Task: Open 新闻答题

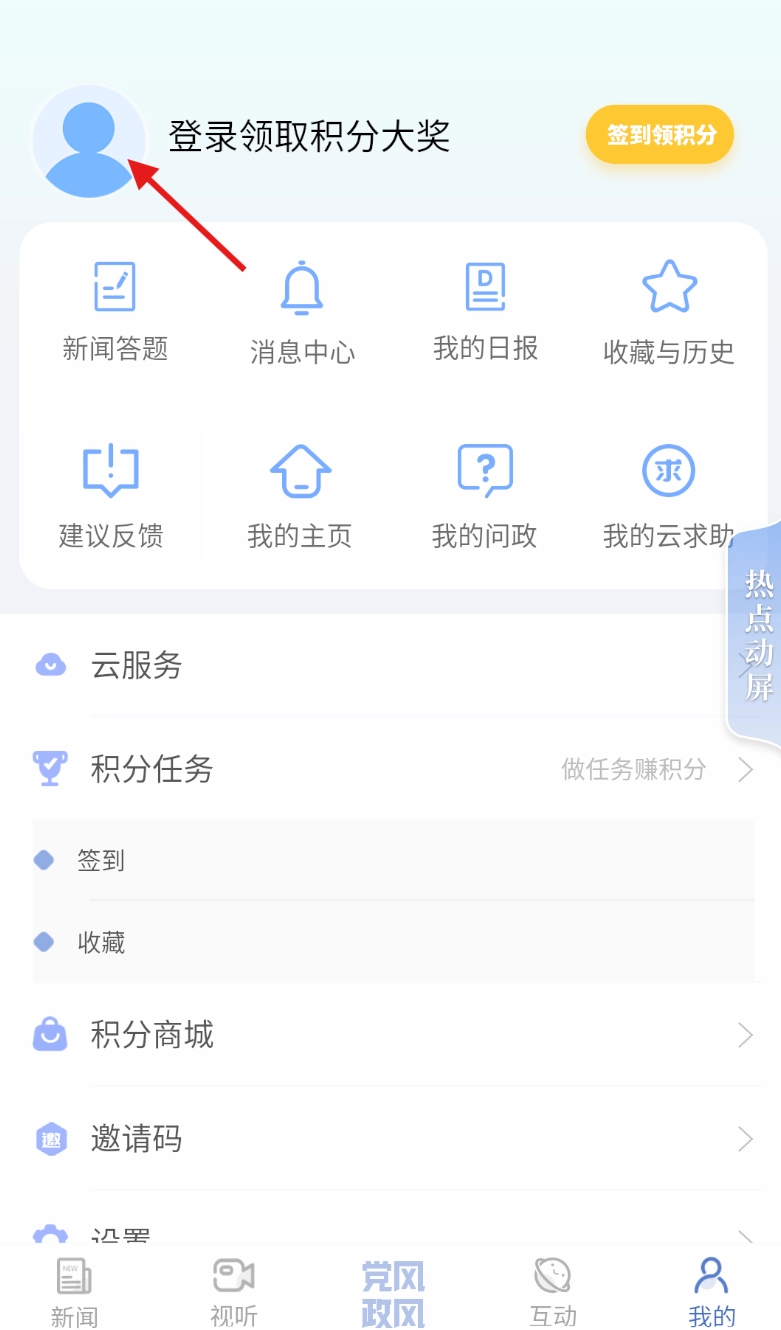Action: [x=115, y=312]
